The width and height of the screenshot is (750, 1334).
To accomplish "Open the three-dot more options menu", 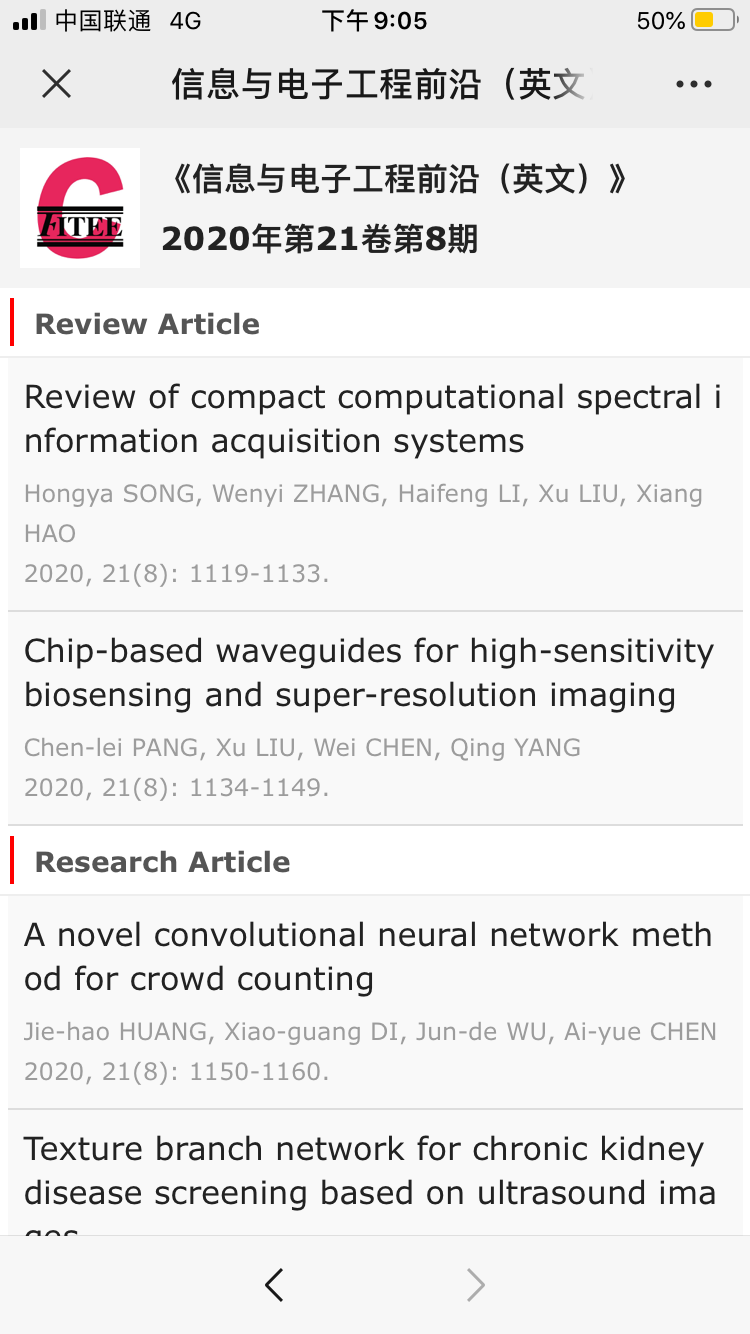I will coord(693,85).
